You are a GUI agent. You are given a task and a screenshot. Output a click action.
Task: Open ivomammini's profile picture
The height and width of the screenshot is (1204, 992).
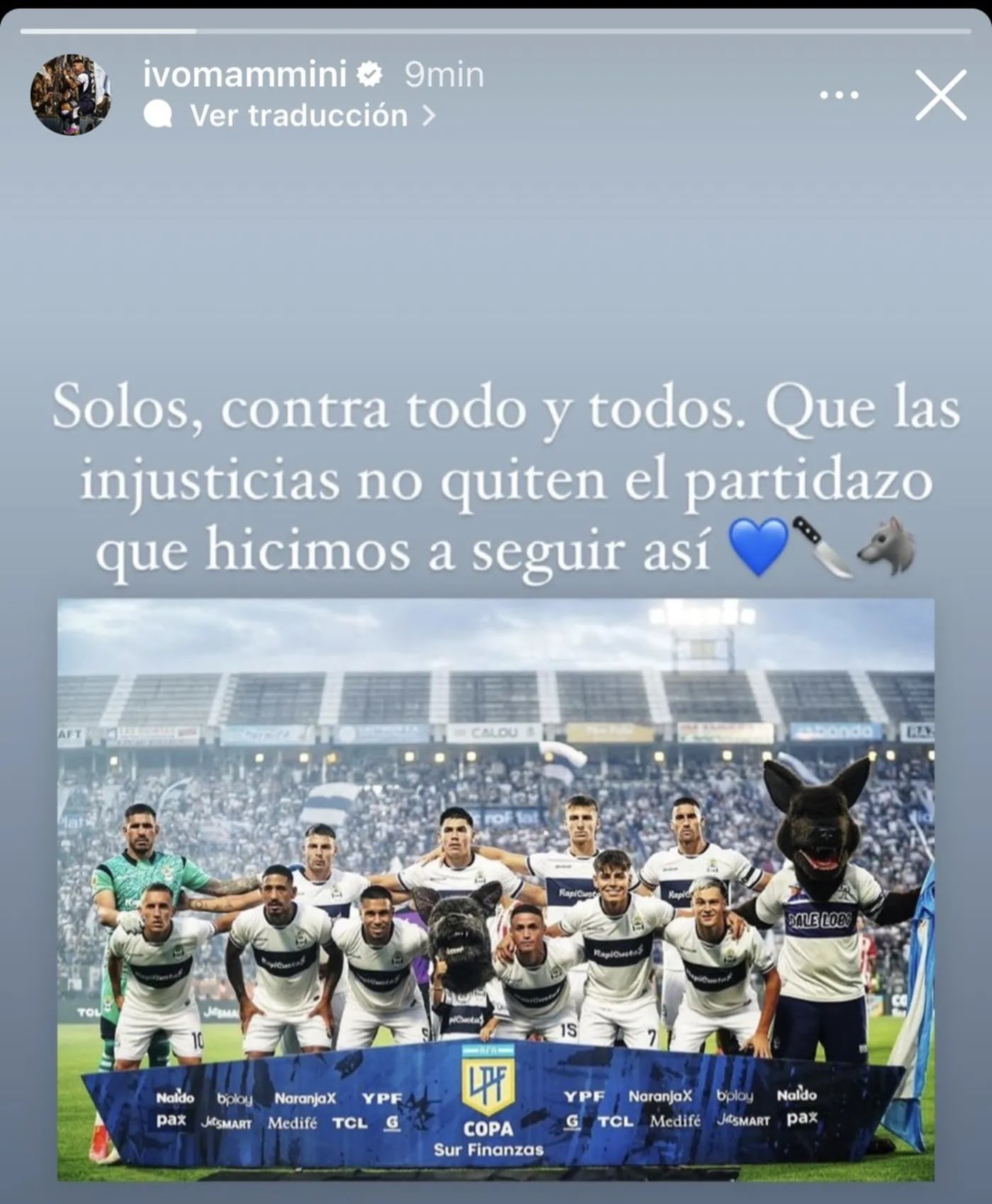point(70,94)
